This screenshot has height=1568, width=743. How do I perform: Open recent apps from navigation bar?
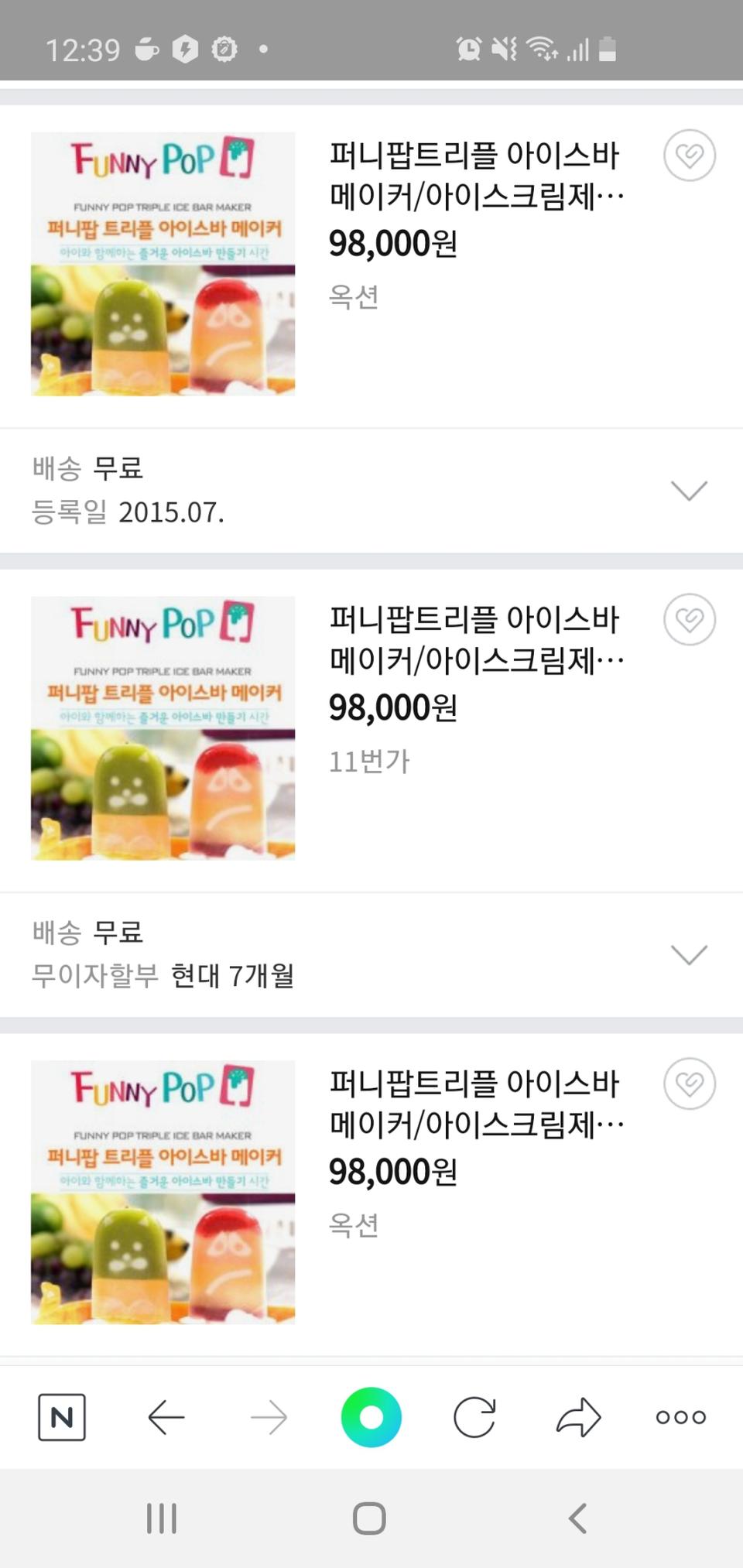(x=161, y=1518)
